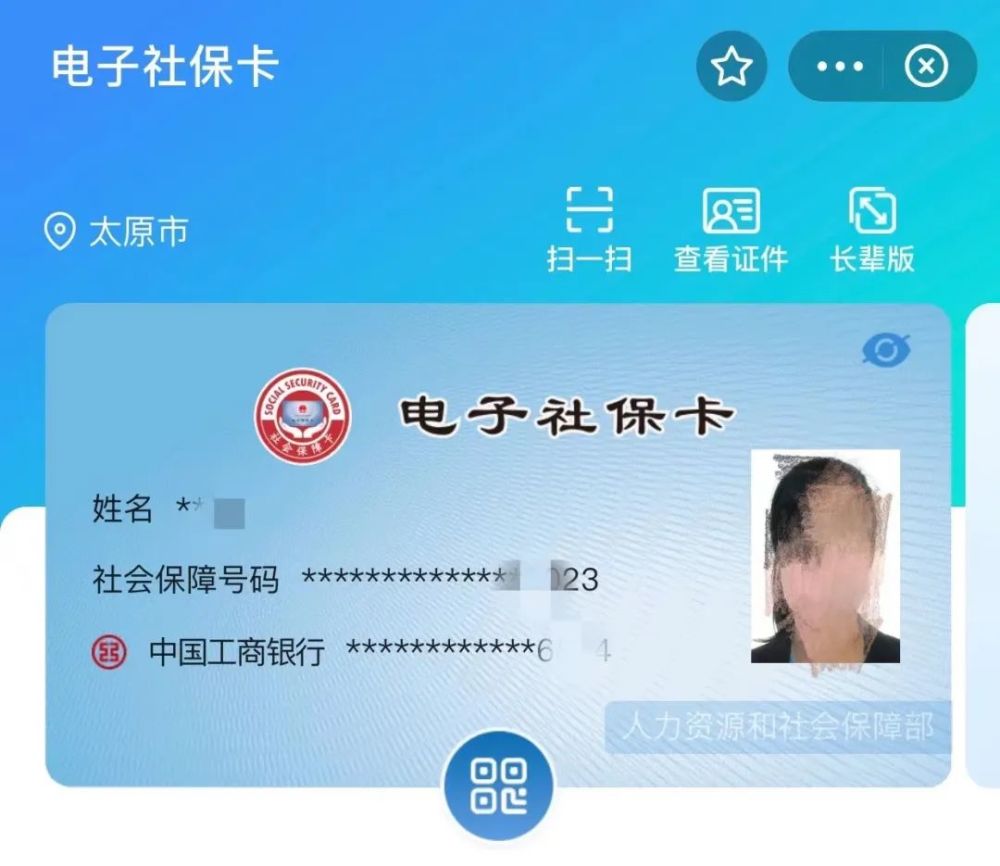Open 查看证件 to view certificates
1000x866 pixels.
point(731,229)
